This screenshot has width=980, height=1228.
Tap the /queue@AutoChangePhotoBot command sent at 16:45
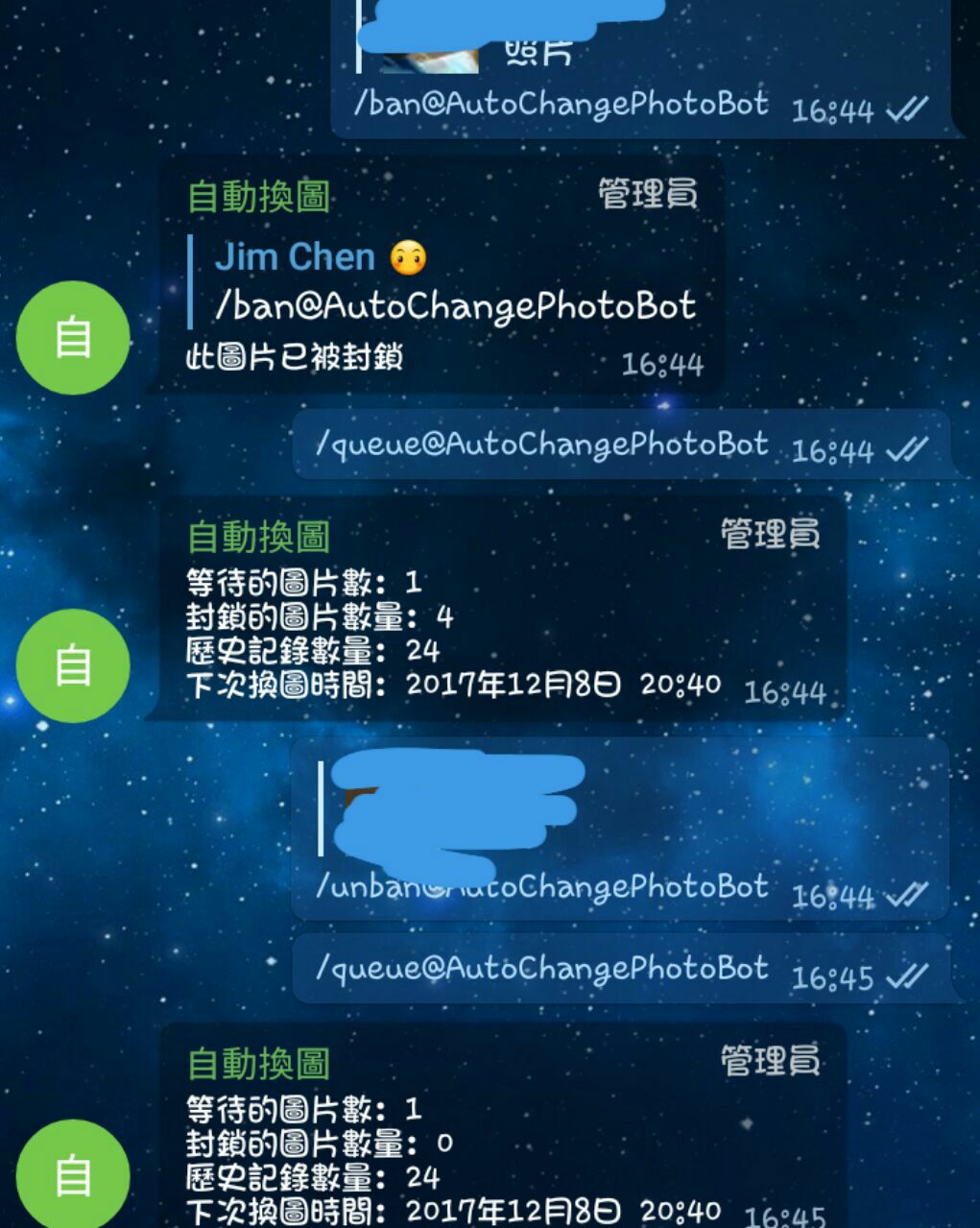(x=542, y=969)
